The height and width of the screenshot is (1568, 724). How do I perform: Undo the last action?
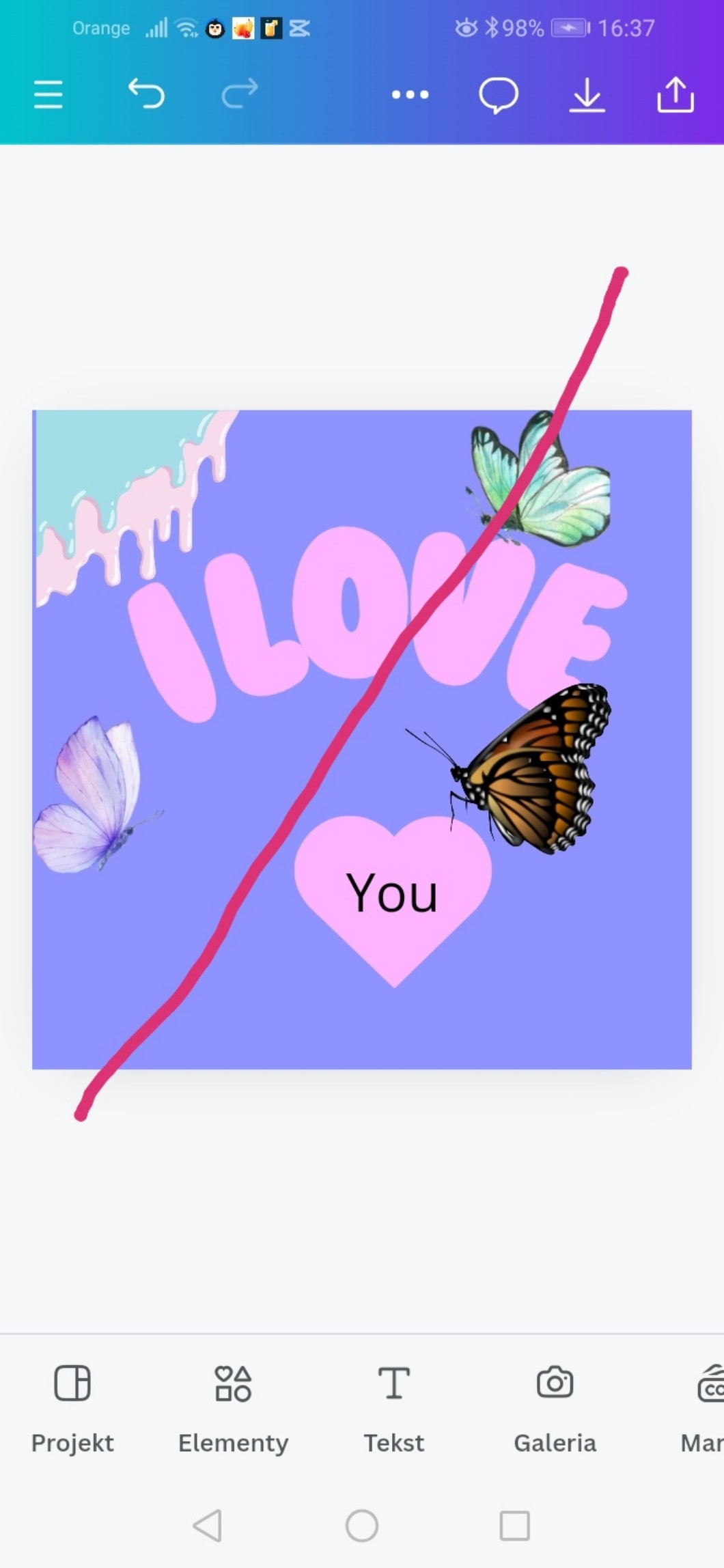(147, 94)
